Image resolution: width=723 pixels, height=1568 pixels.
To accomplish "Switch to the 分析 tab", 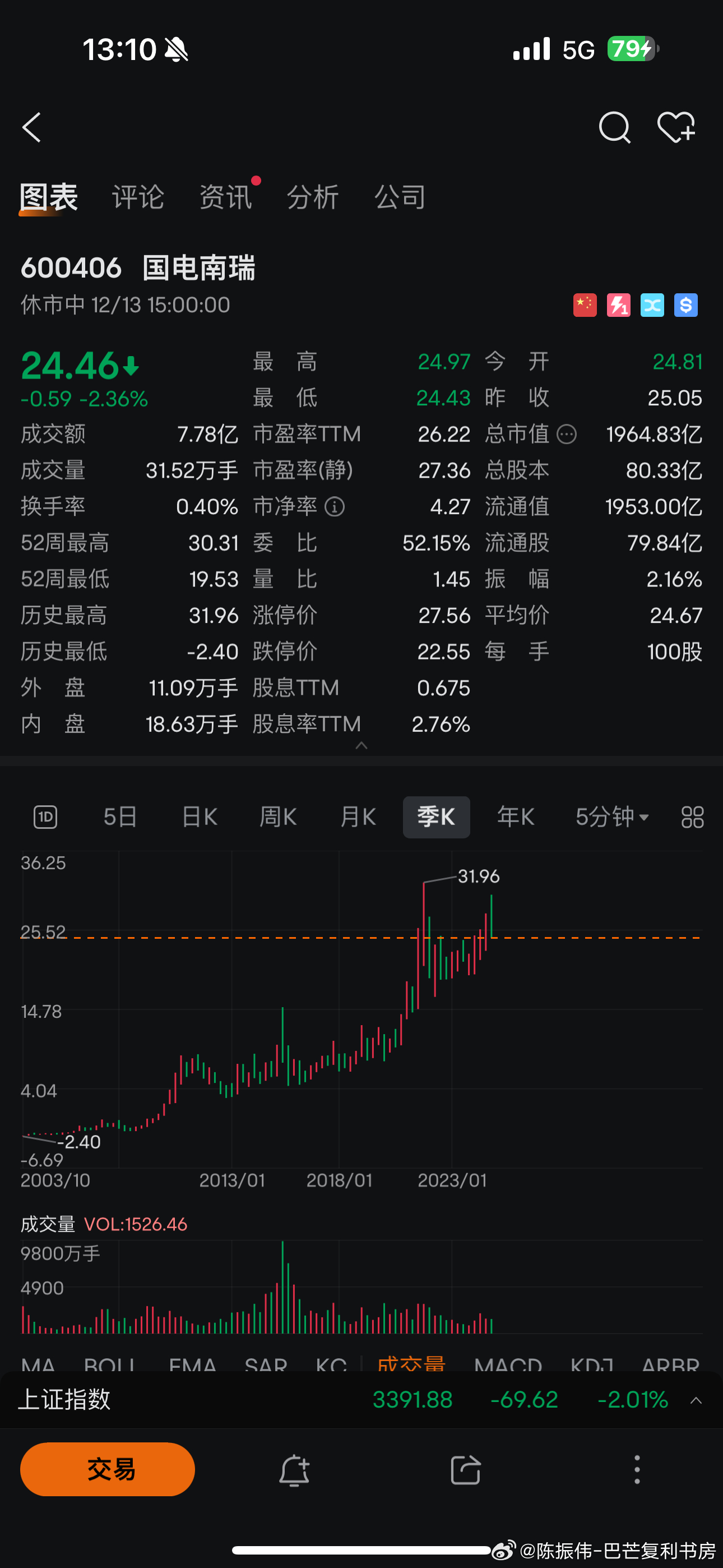I will 313,197.
